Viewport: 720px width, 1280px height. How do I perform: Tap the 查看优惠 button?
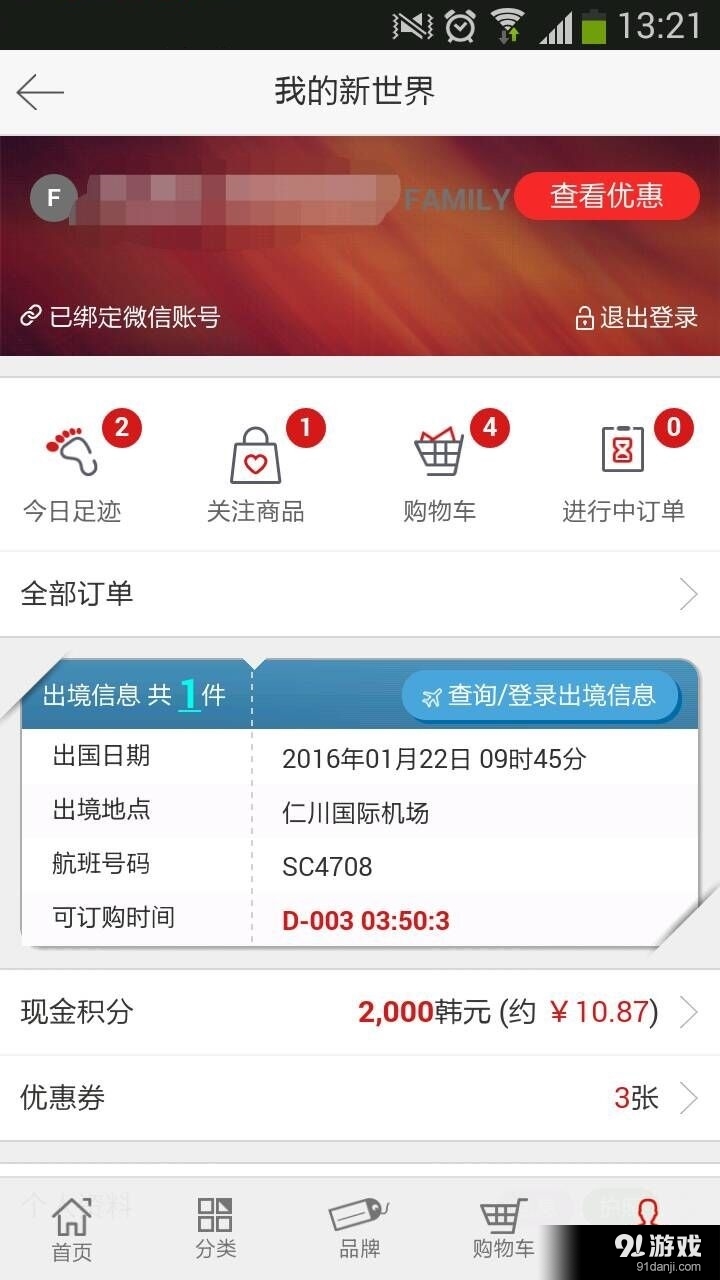[606, 196]
